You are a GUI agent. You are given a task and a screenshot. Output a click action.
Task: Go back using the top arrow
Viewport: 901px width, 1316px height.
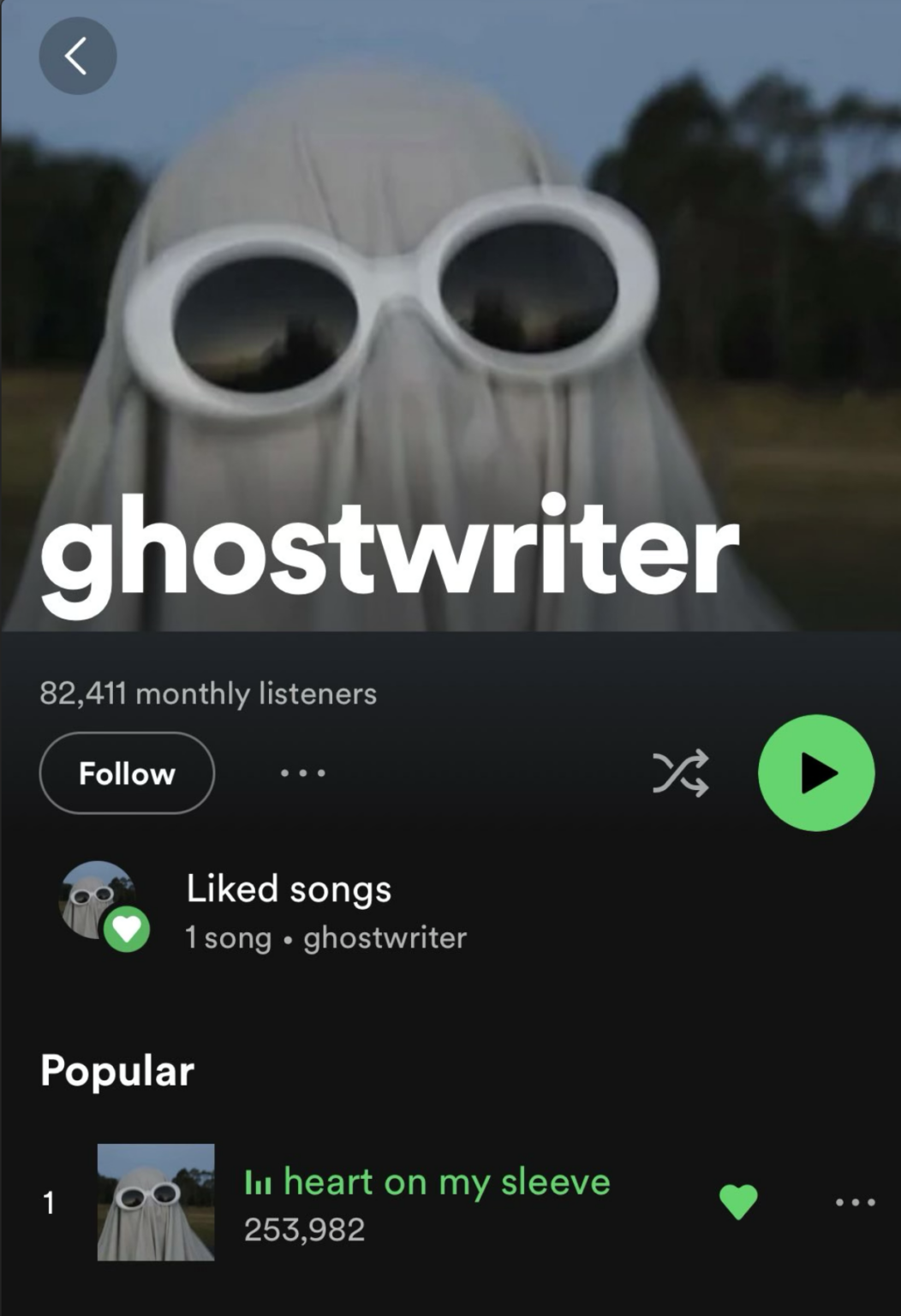pos(77,57)
